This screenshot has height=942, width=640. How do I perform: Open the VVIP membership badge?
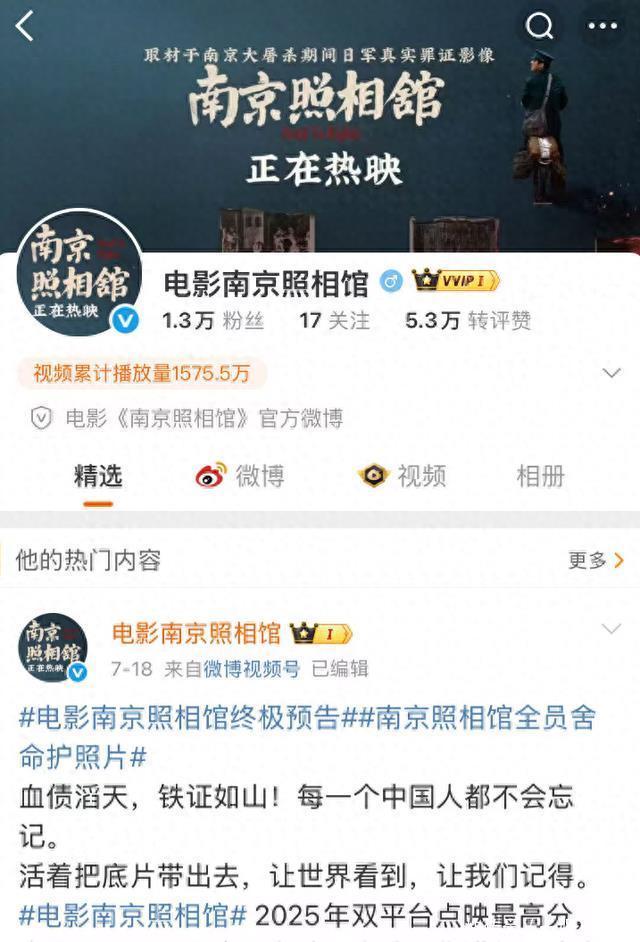point(456,282)
